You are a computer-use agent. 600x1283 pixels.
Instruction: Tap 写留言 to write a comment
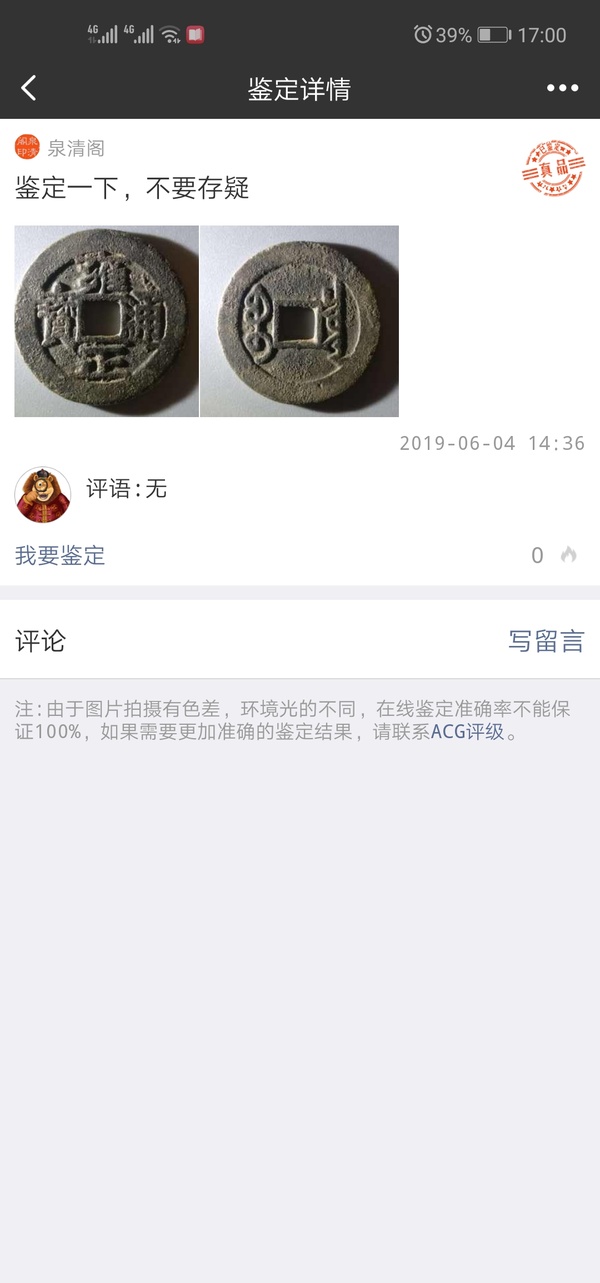[x=546, y=641]
